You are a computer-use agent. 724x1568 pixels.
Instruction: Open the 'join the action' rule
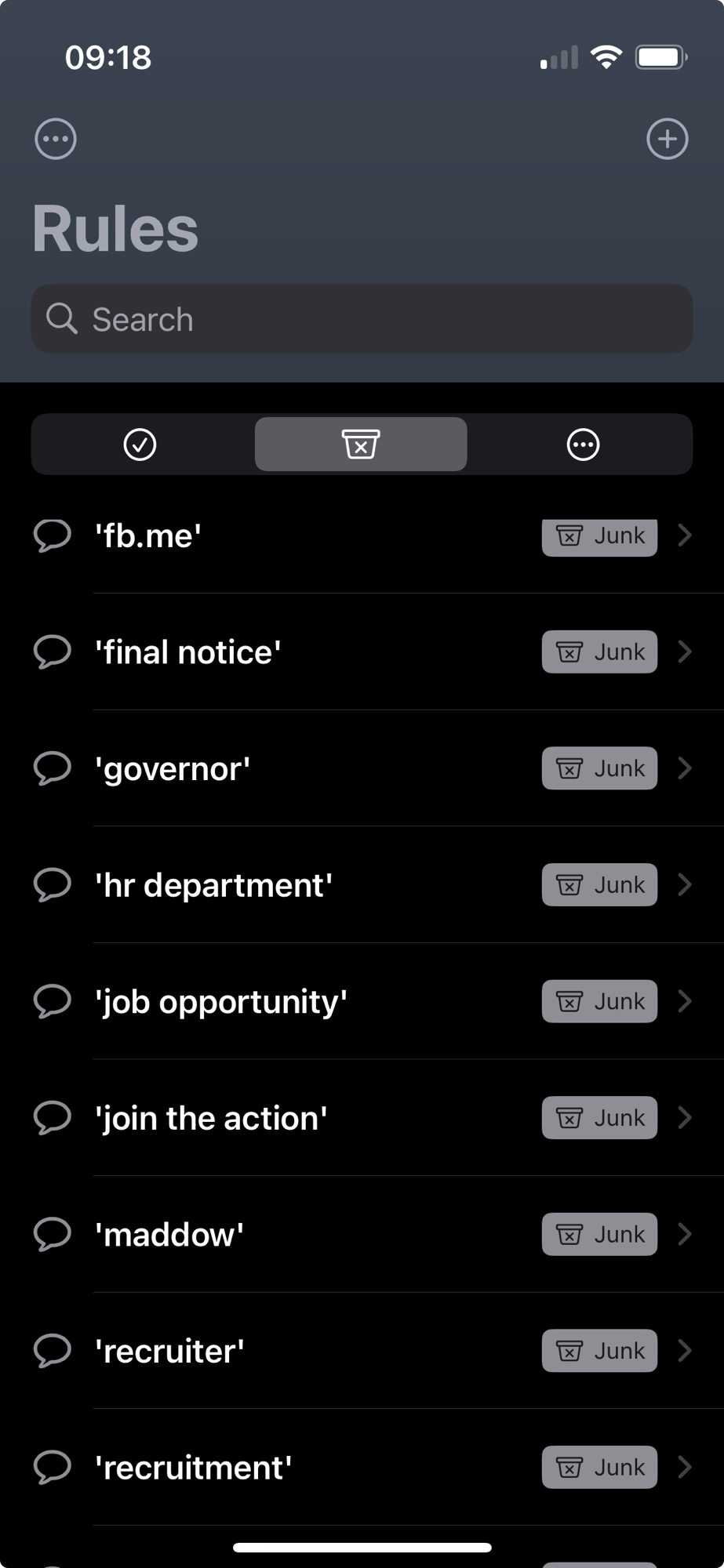[362, 1118]
